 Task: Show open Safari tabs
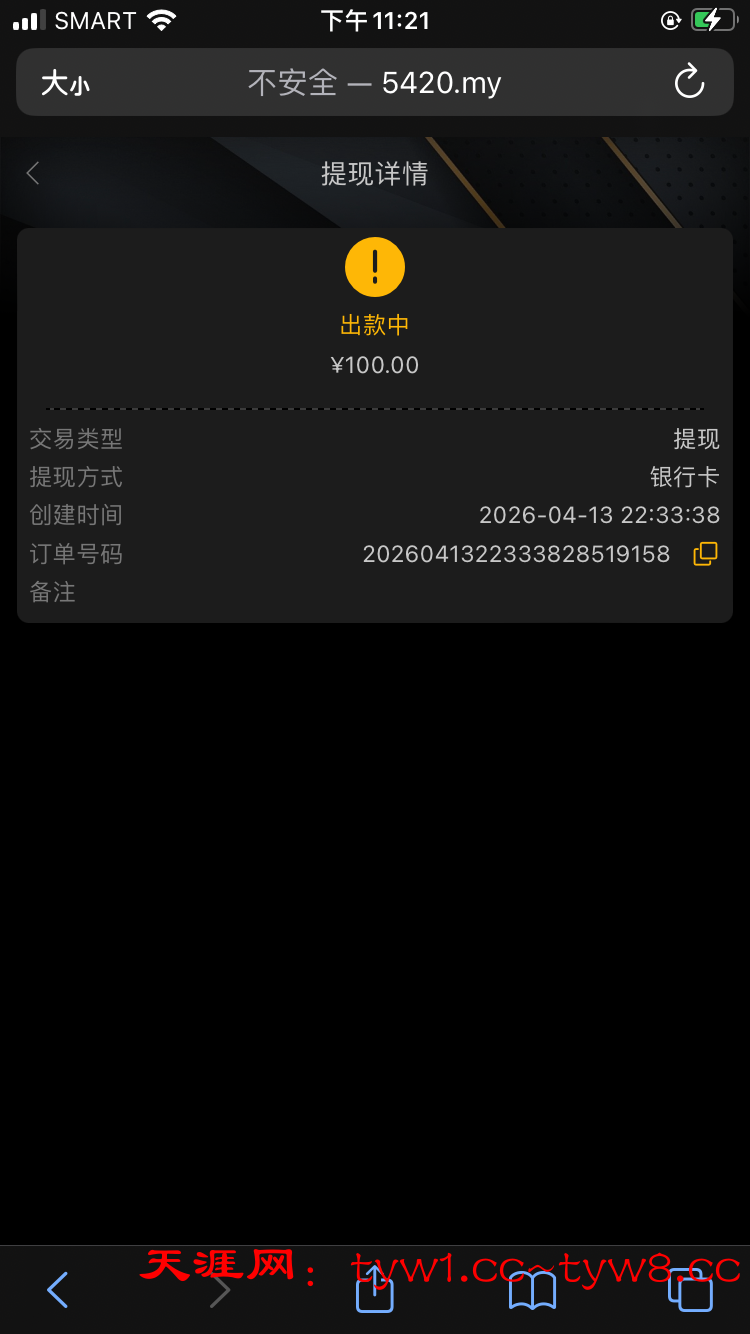pyautogui.click(x=690, y=1290)
